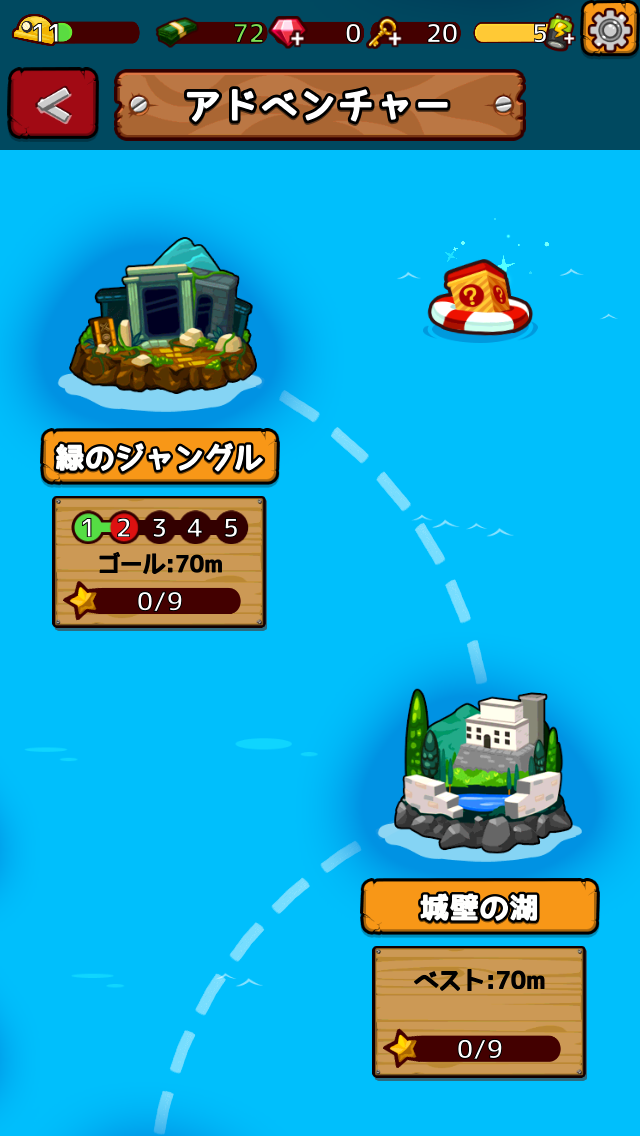Screen dimensions: 640x1136
Task: Open the 城壁の湖 island
Action: [x=479, y=775]
